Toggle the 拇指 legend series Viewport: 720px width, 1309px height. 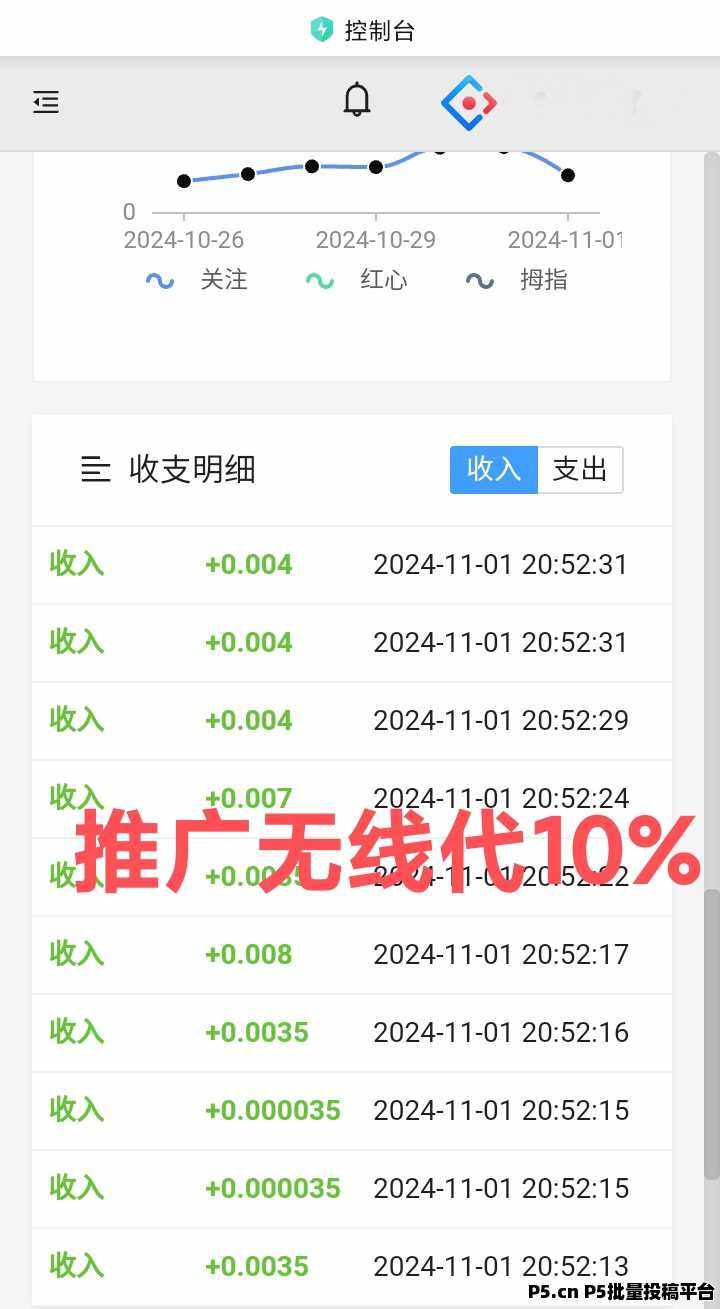[x=517, y=280]
